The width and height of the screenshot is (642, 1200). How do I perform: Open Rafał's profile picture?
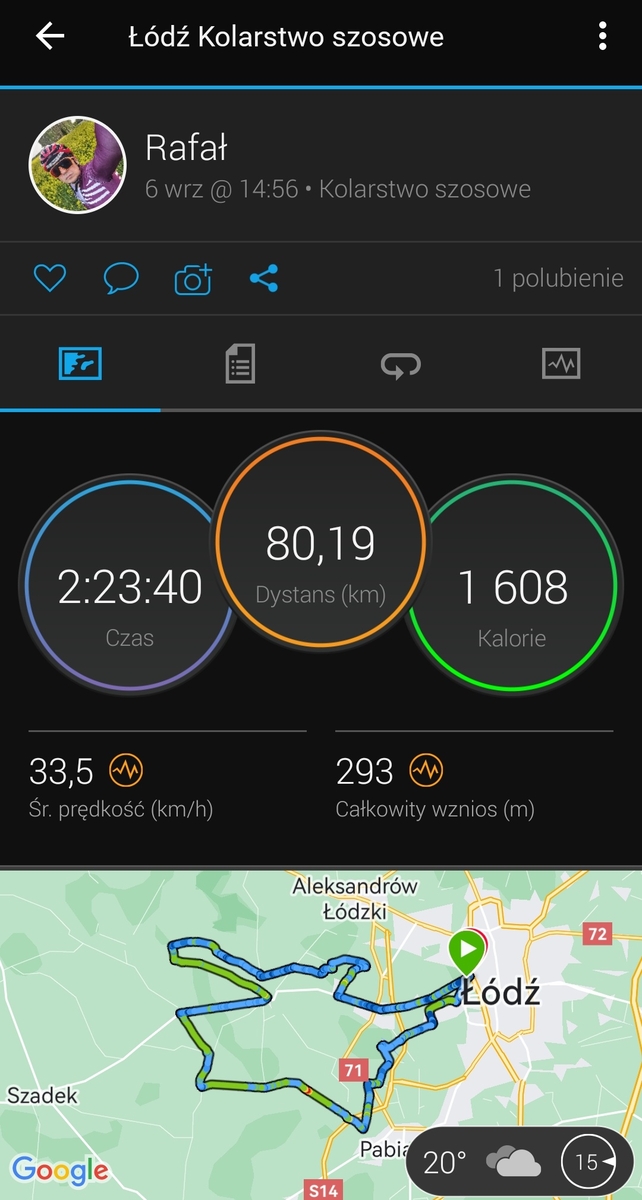tap(78, 164)
